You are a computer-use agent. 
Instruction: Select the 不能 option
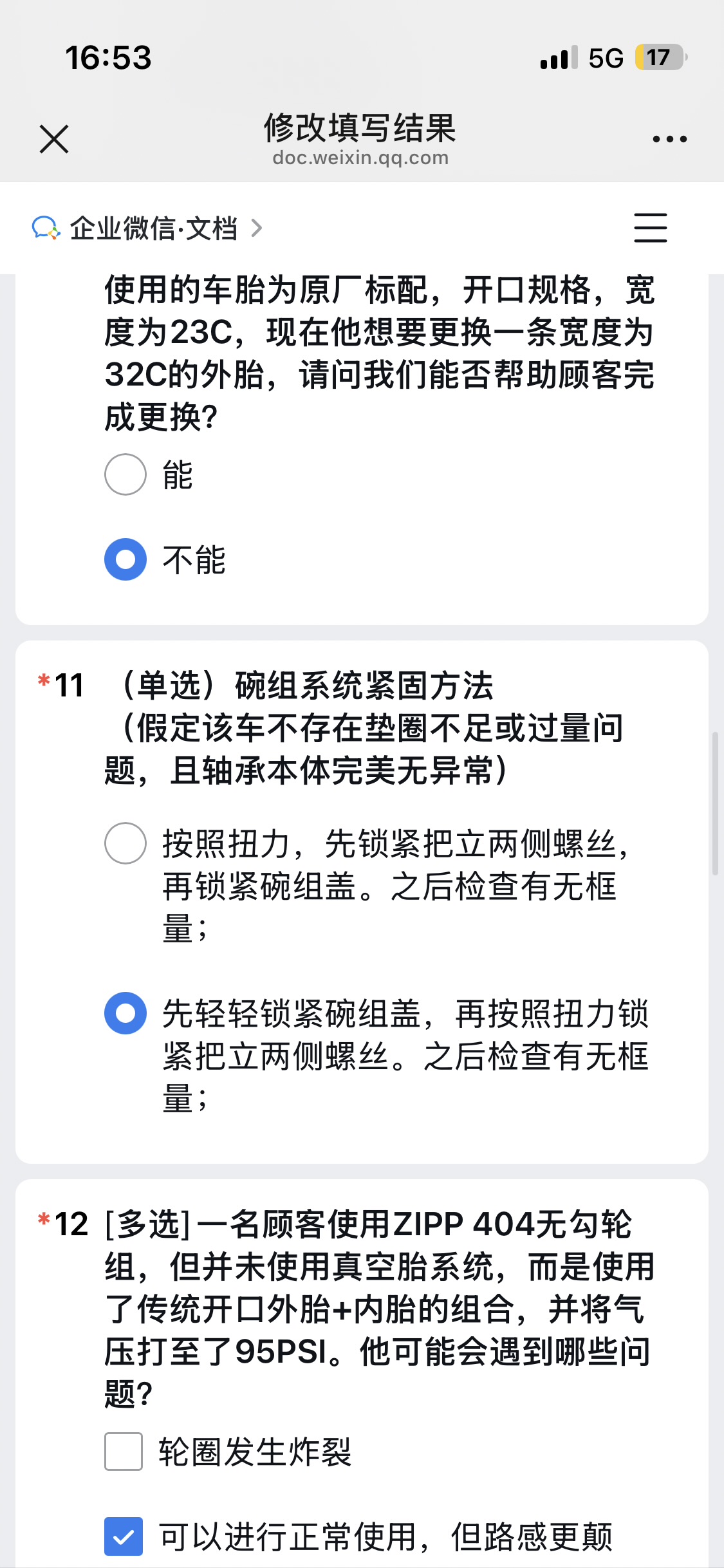point(125,559)
